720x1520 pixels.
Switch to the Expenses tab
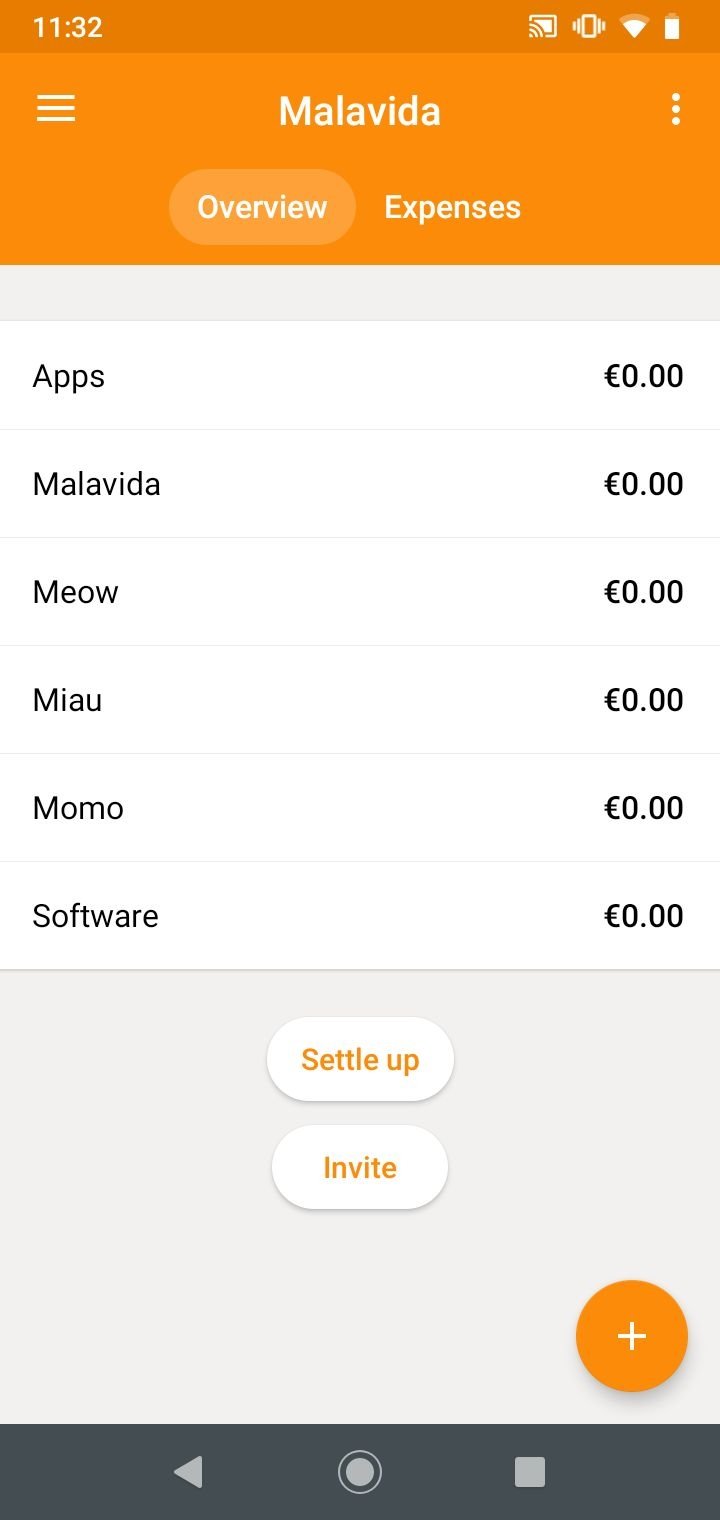point(452,207)
